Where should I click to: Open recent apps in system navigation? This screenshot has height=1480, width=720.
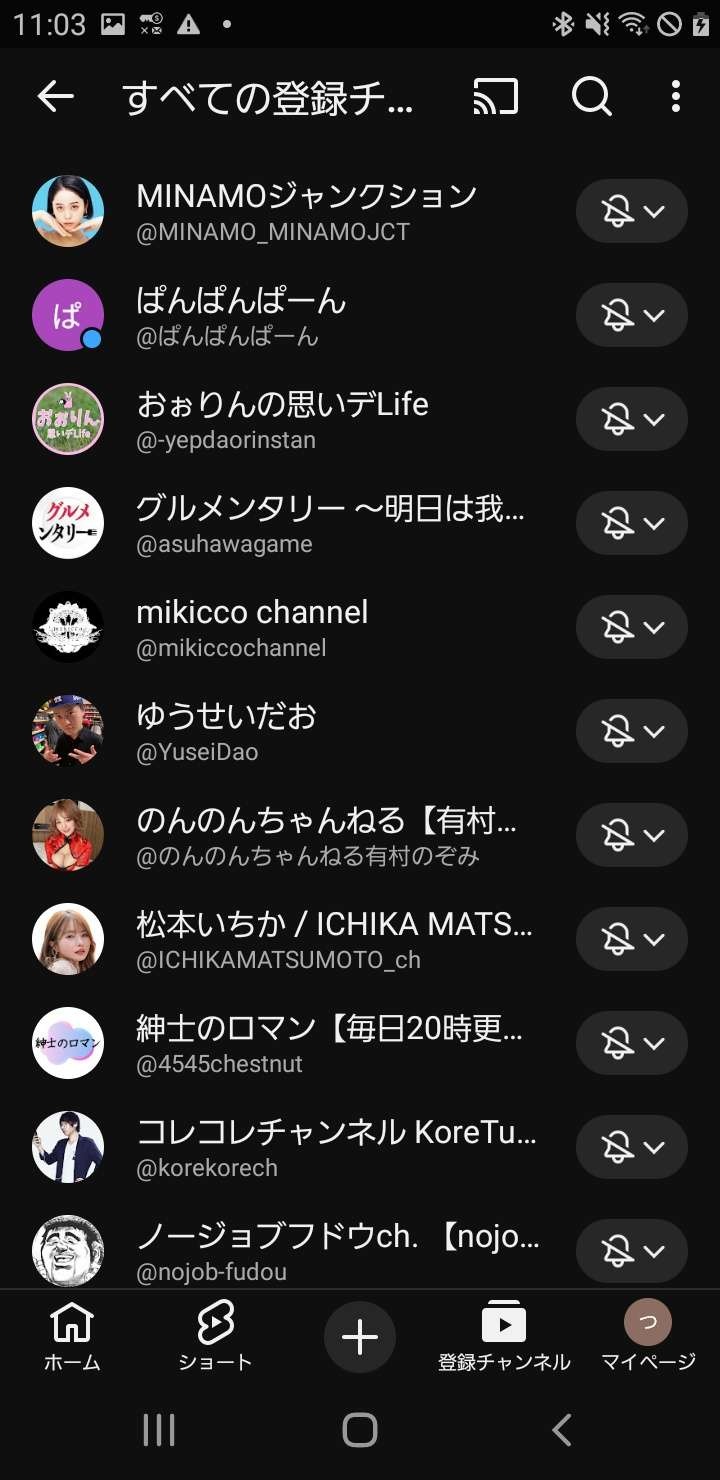click(159, 1430)
